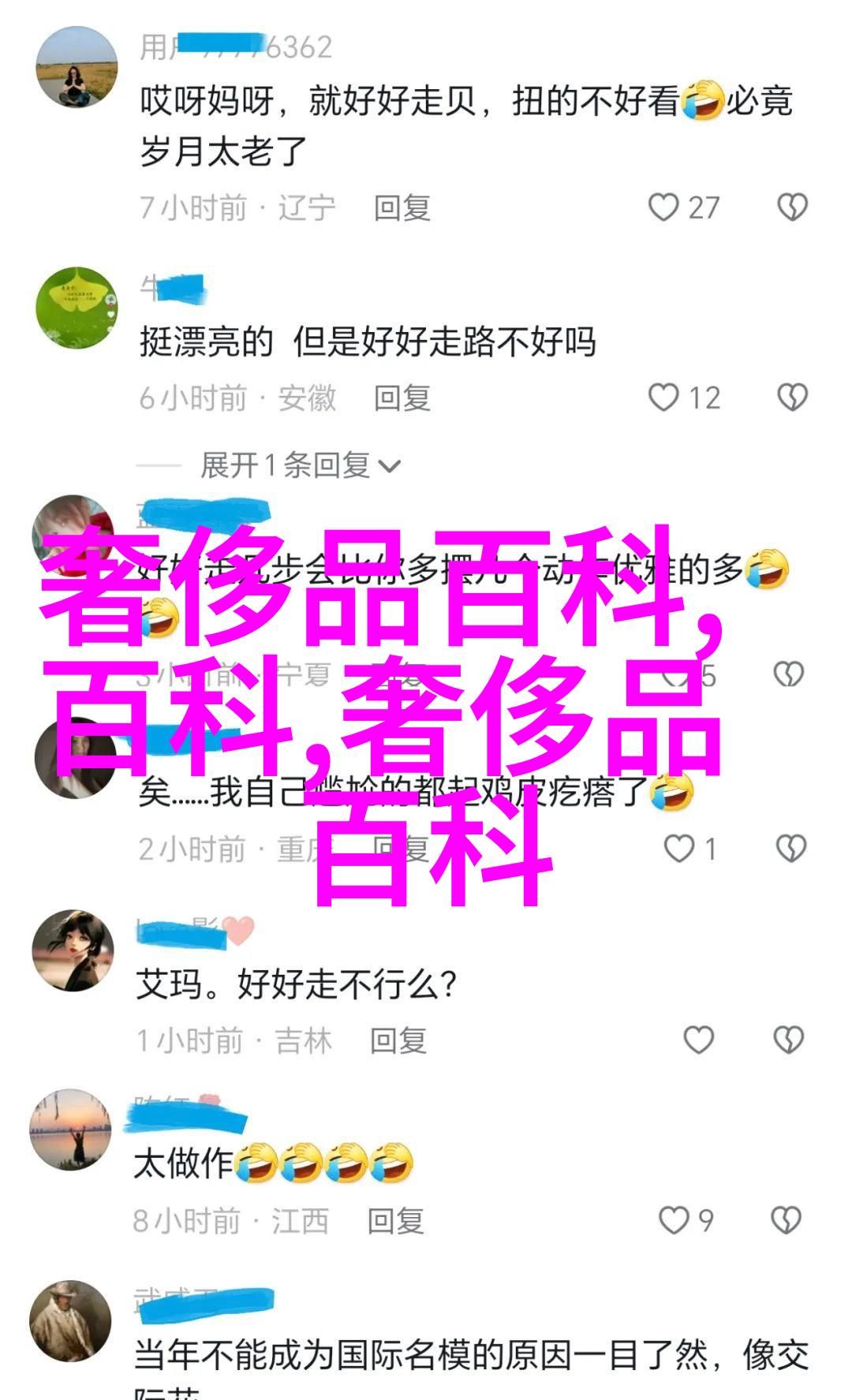Image resolution: width=852 pixels, height=1400 pixels.
Task: Reply to the comment from 辽宁
Action: click(402, 208)
